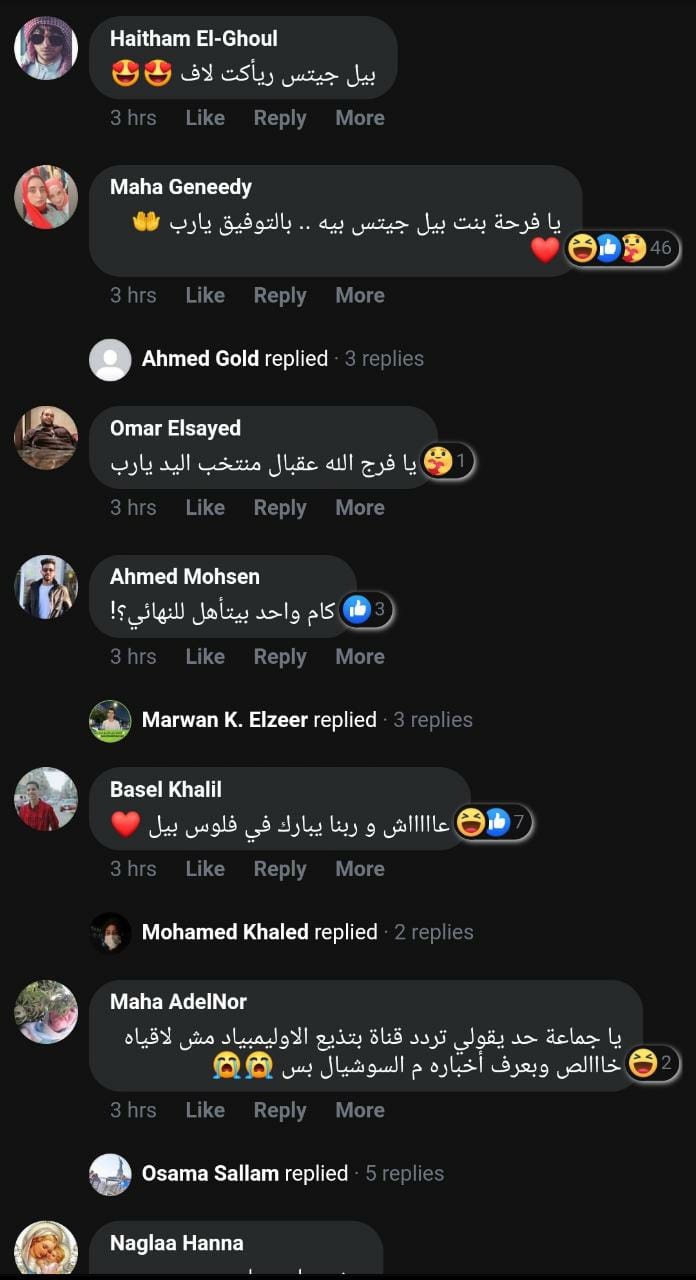Image resolution: width=696 pixels, height=1280 pixels.
Task: View reactions on Basel Khalil's comment
Action: 492,823
